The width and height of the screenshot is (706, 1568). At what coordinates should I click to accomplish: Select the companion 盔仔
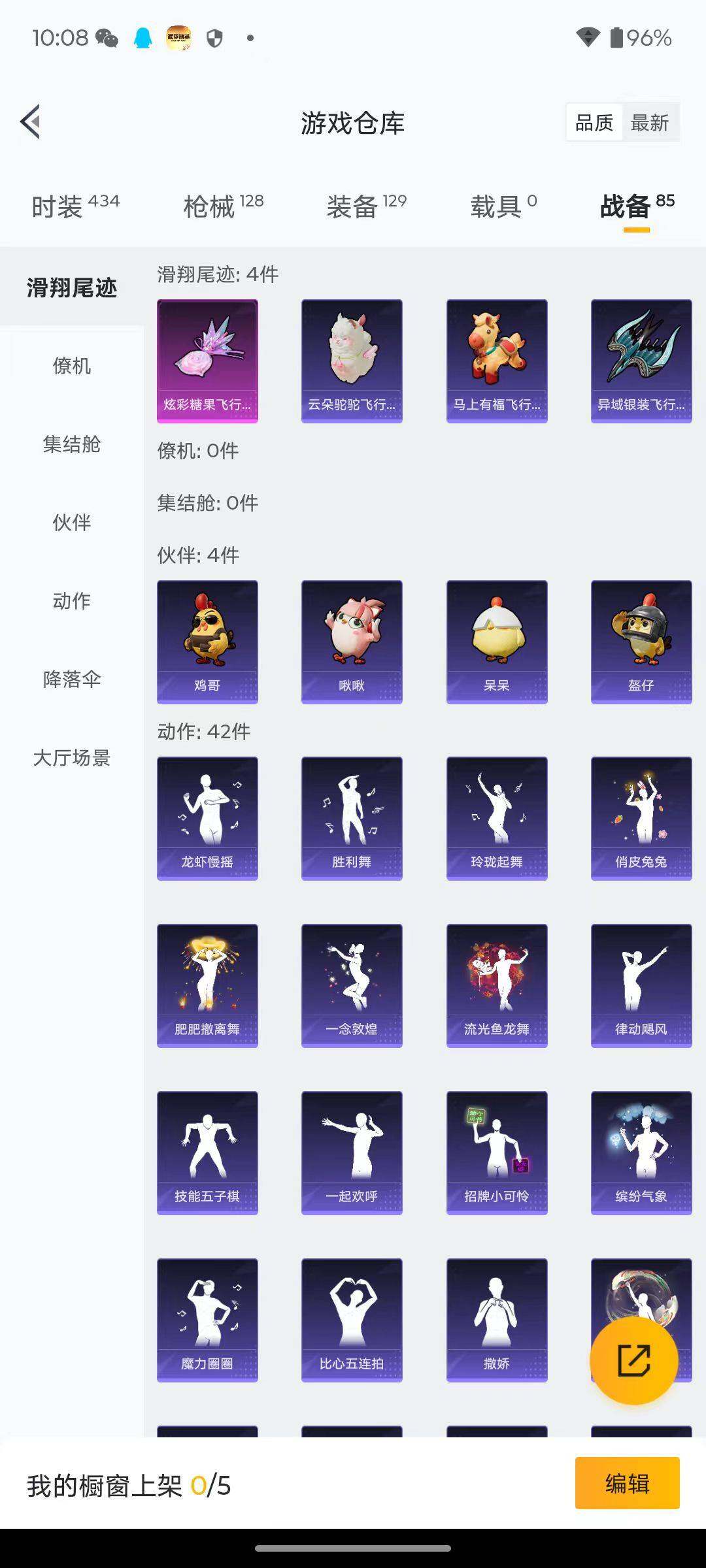[x=641, y=640]
